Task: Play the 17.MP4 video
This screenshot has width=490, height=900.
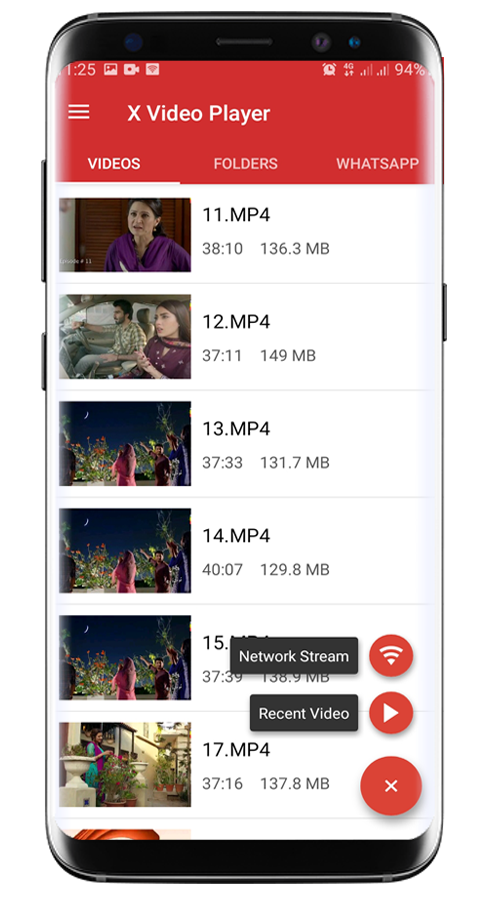Action: coord(244,765)
